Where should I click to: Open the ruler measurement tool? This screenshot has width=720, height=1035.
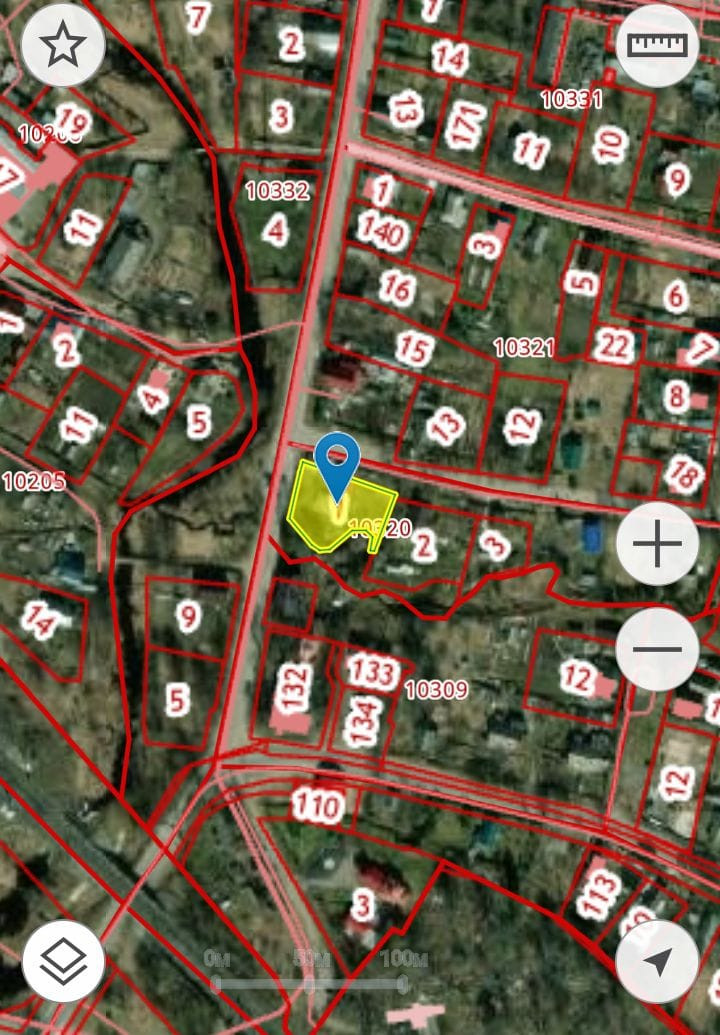657,45
